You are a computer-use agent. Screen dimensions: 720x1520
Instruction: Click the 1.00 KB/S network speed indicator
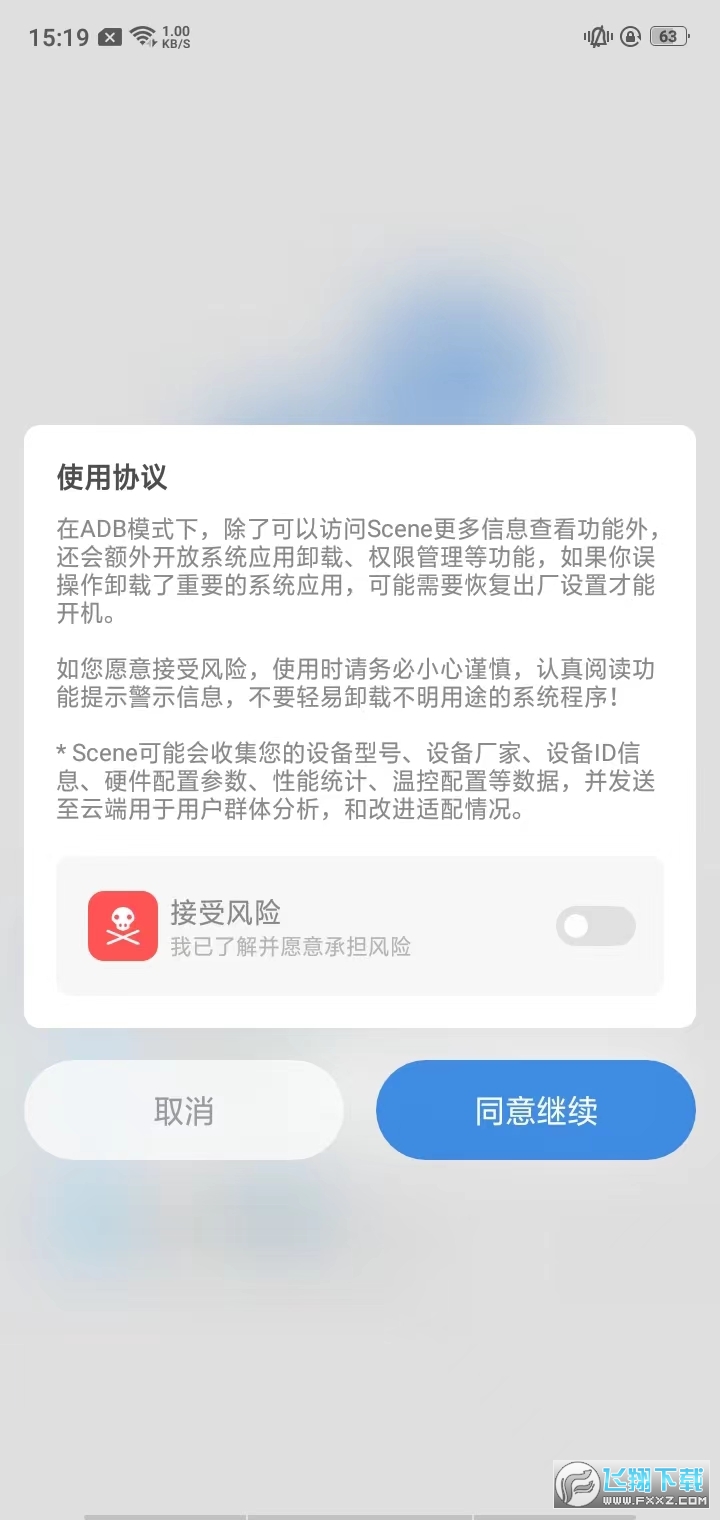[x=176, y=36]
